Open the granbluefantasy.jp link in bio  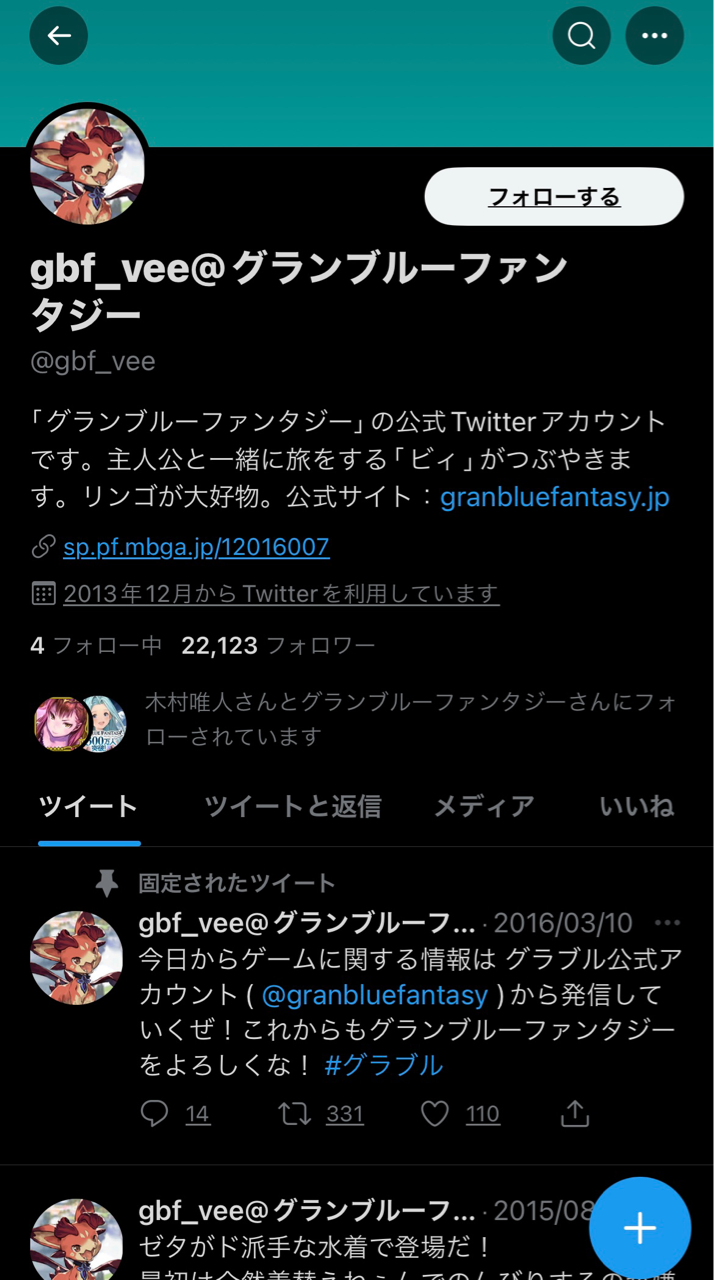pos(554,497)
